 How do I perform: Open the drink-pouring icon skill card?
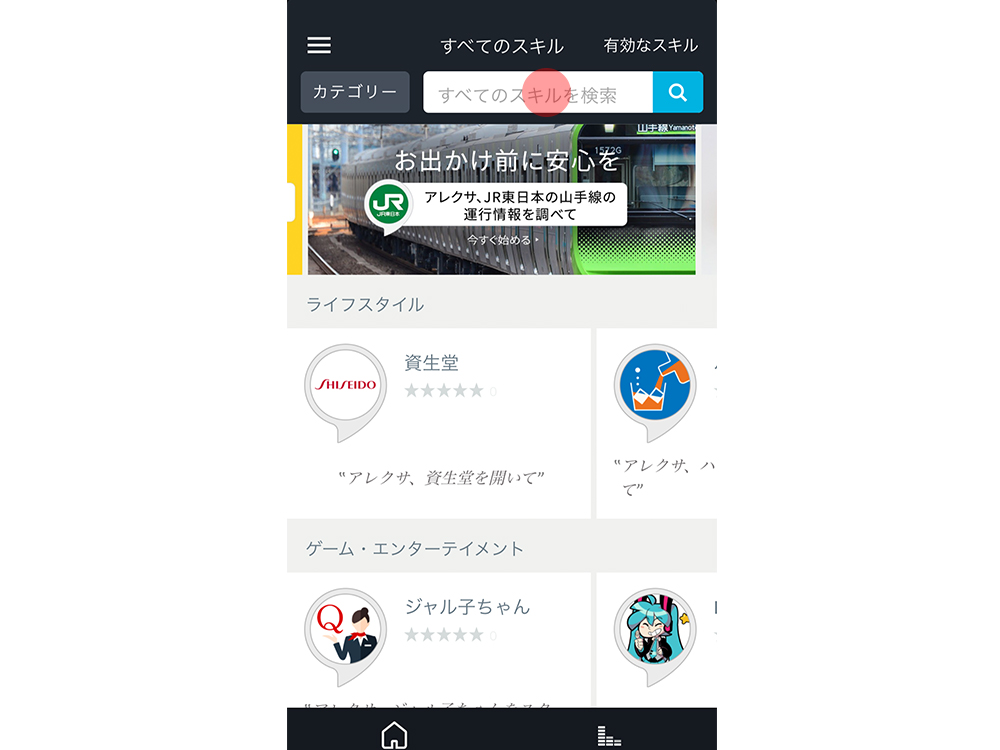656,422
